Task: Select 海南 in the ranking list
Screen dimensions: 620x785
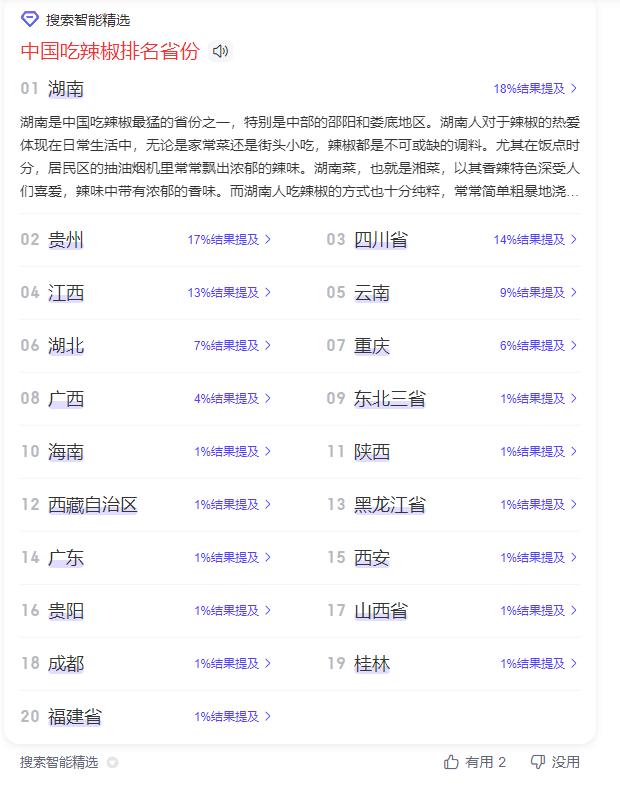Action: (x=66, y=452)
